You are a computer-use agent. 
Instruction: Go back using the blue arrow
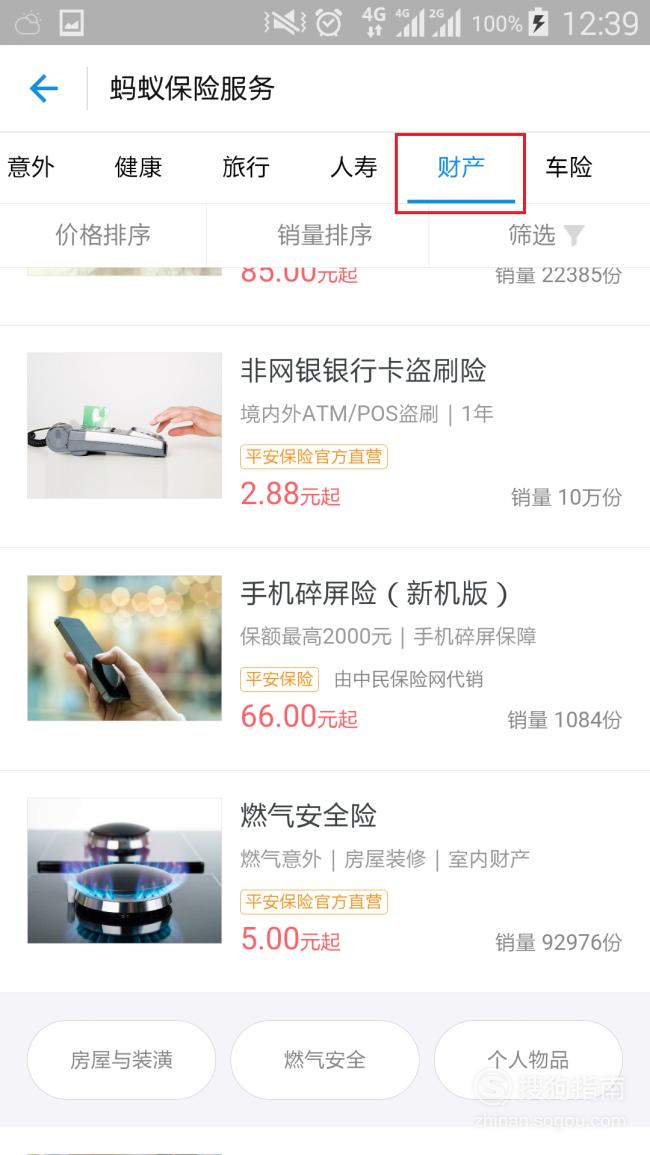(x=43, y=89)
